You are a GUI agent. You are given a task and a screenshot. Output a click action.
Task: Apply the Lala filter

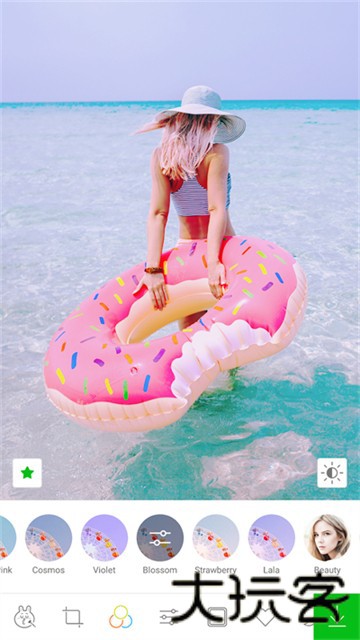pos(271,538)
